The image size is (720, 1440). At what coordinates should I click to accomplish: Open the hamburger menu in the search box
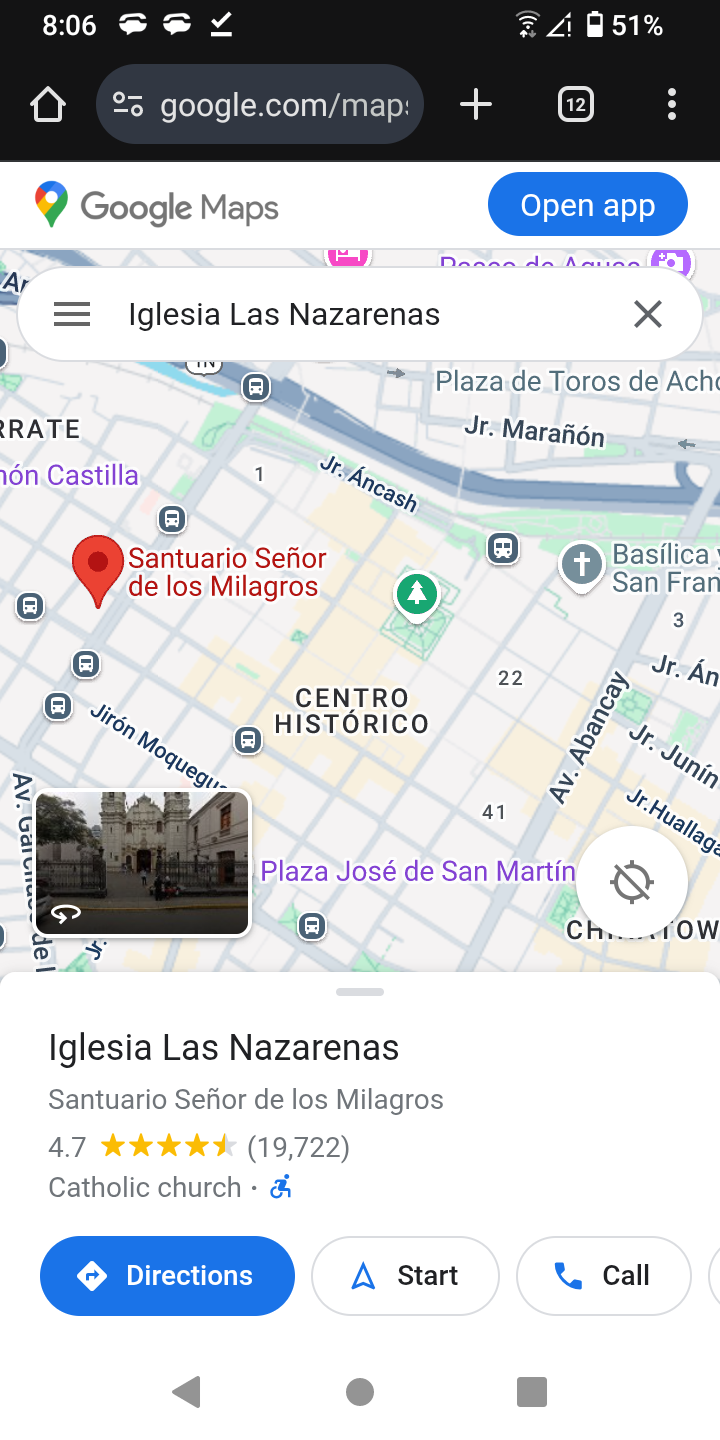coord(72,315)
